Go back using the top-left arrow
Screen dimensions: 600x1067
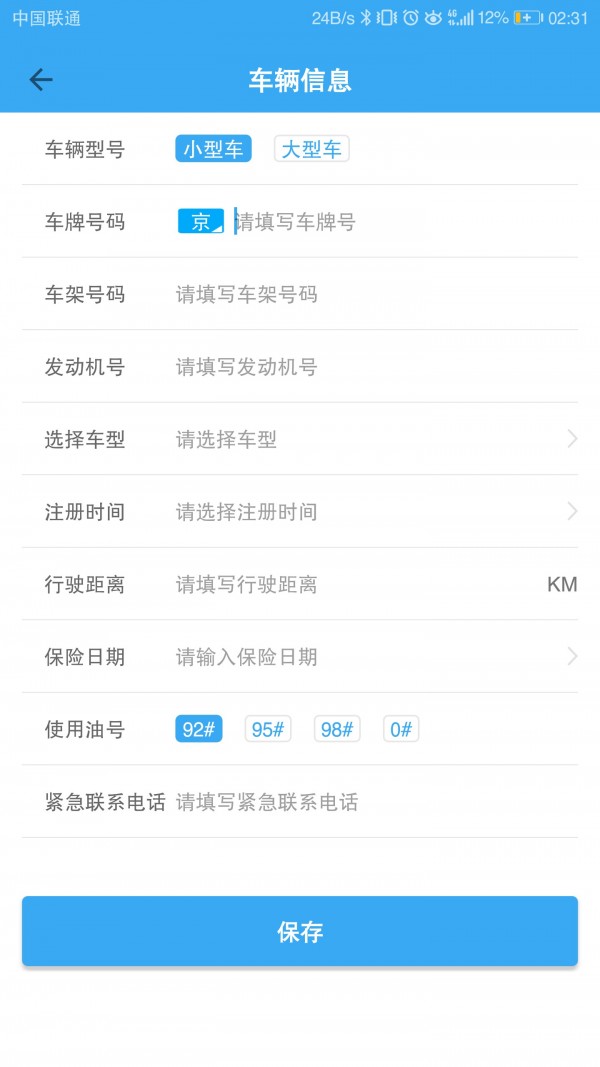[x=41, y=80]
